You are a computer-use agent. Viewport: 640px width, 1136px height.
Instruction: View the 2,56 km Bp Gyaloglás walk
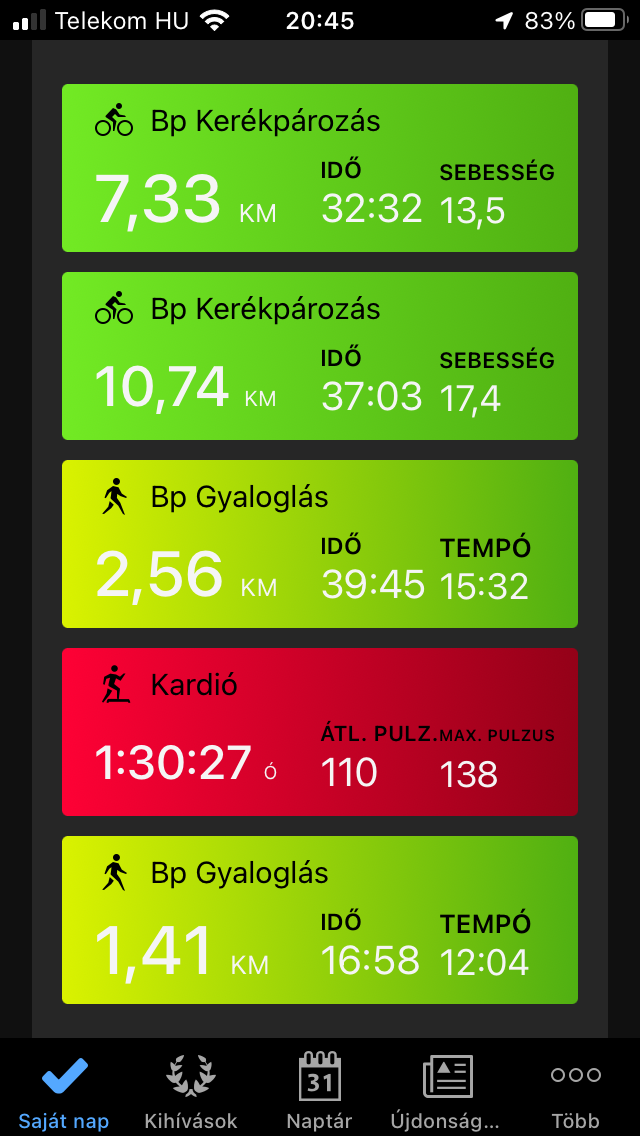click(x=320, y=544)
